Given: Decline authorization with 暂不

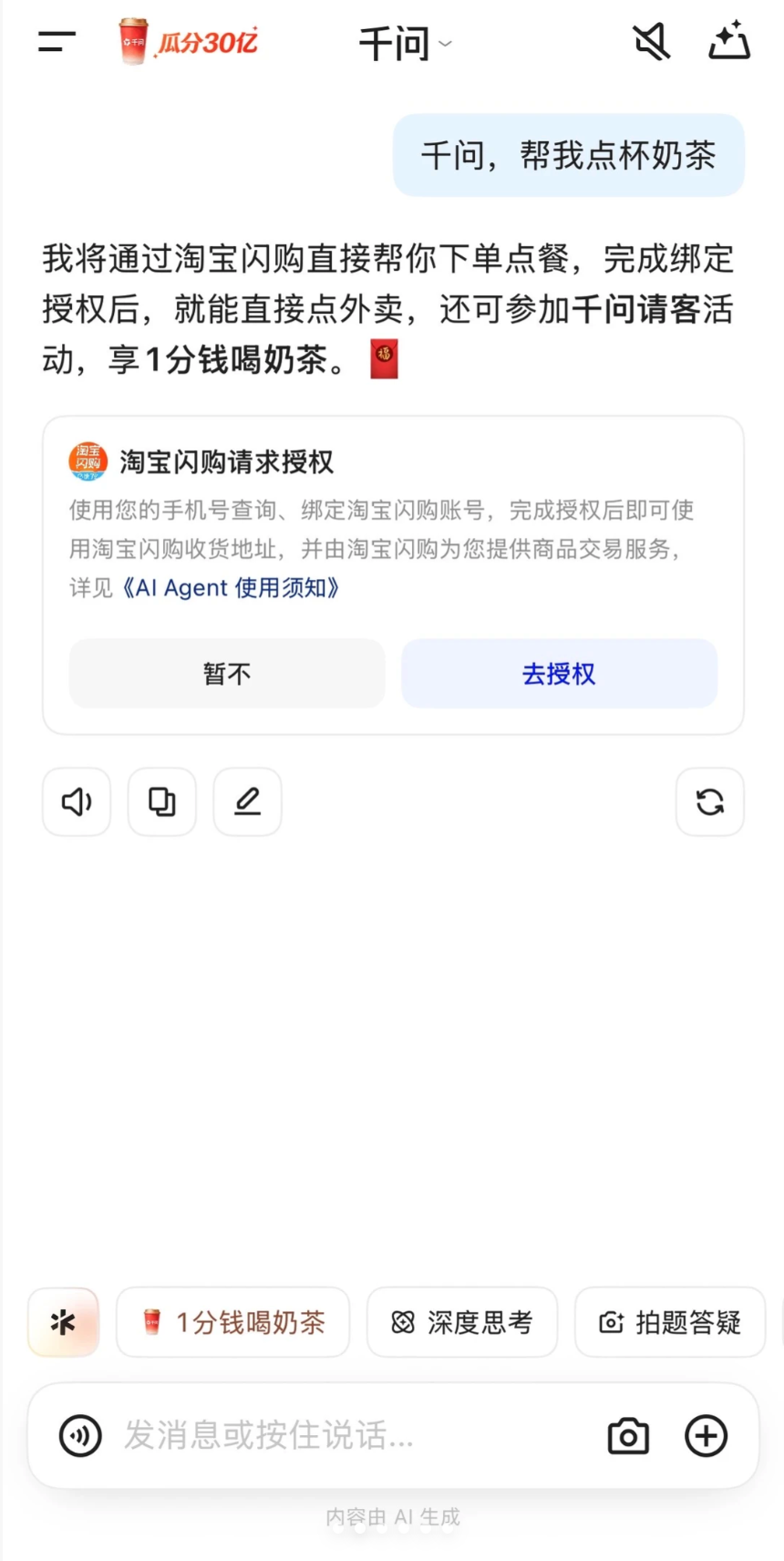Looking at the screenshot, I should click(x=227, y=674).
